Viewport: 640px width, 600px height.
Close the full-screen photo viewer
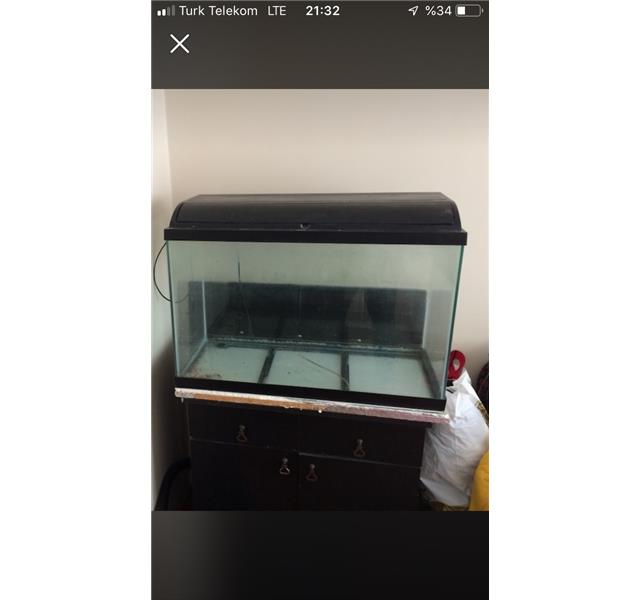(x=180, y=43)
